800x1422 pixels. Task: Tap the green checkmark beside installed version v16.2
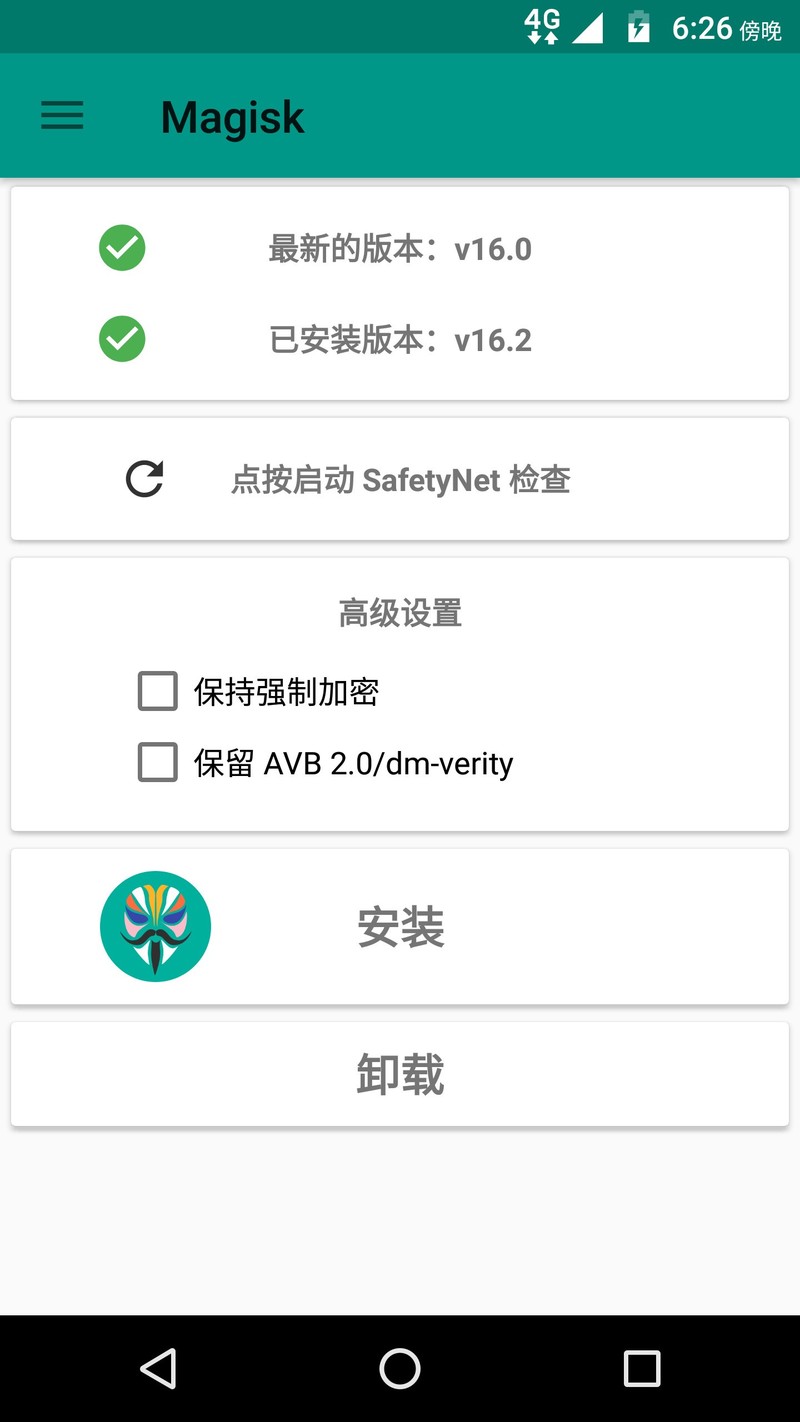coord(122,339)
